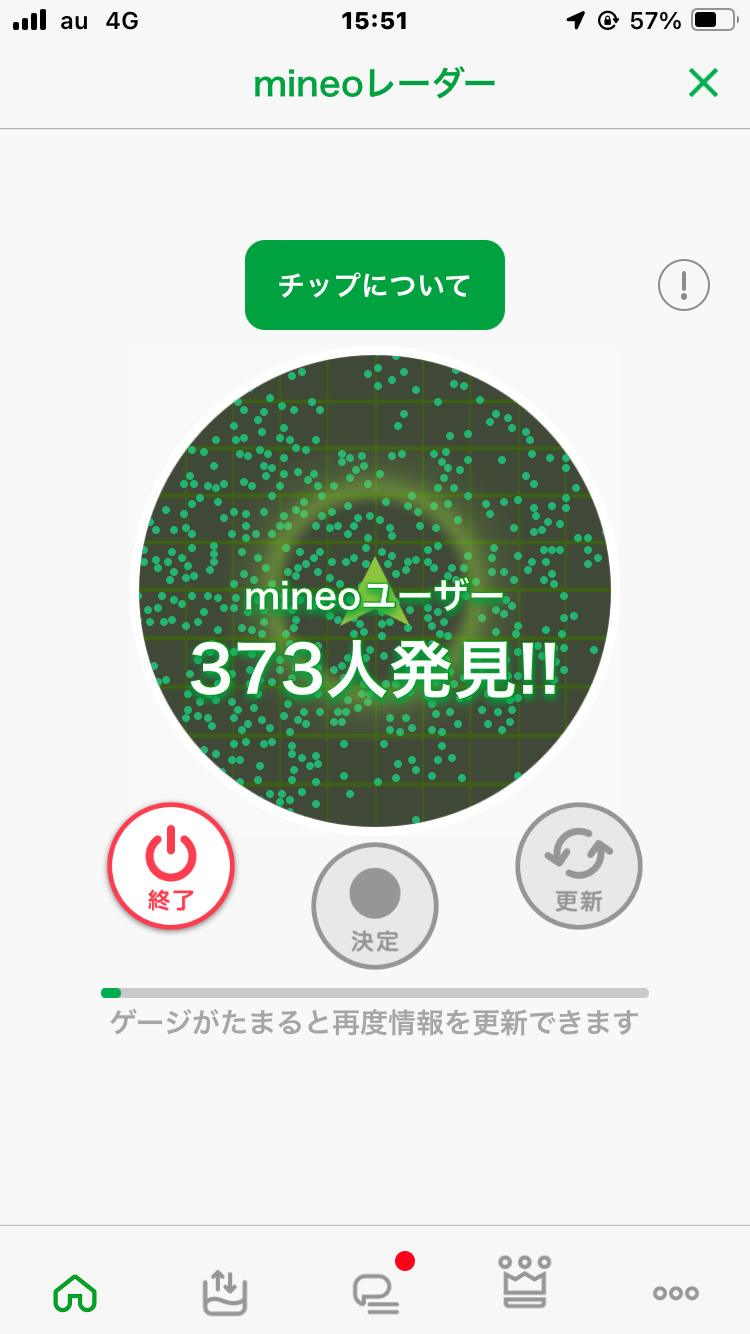750x1334 pixels.
Task: Open チップについて info
Action: [x=375, y=285]
